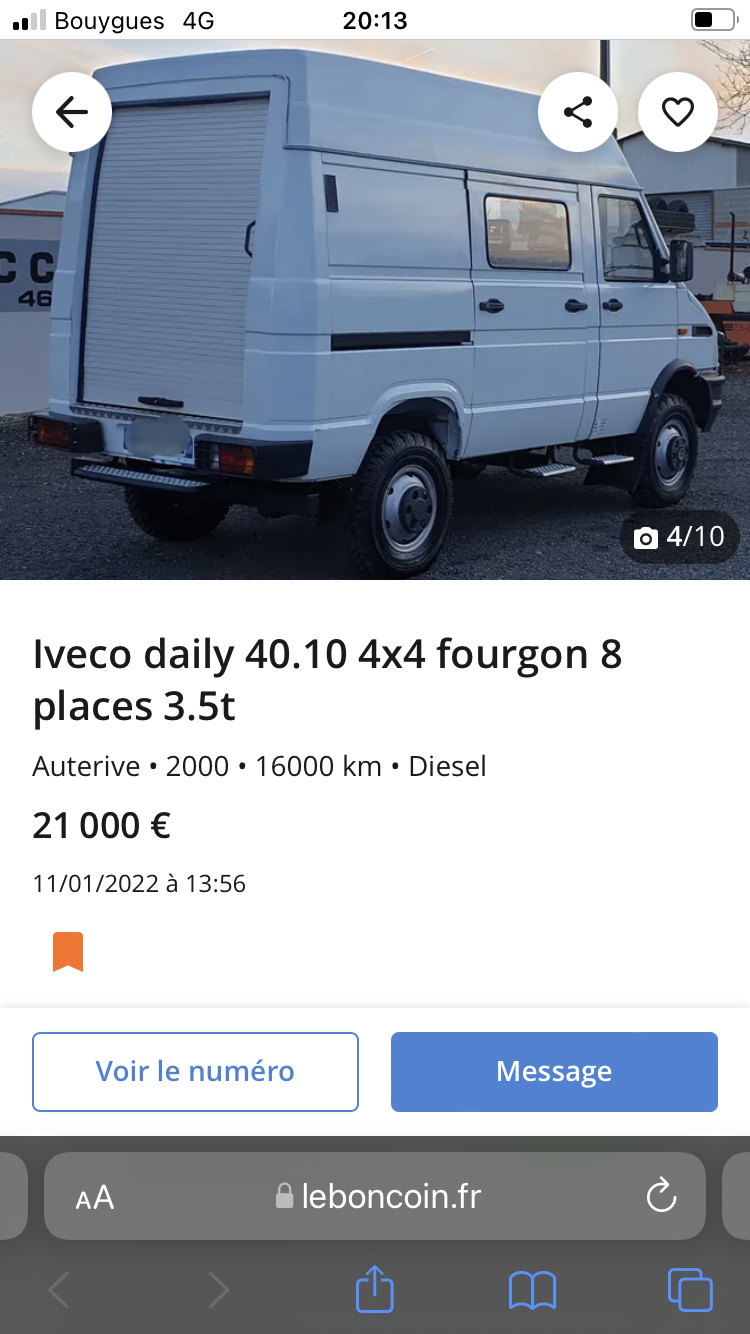The image size is (750, 1334).
Task: Share this Iveco daily listing
Action: click(x=578, y=112)
